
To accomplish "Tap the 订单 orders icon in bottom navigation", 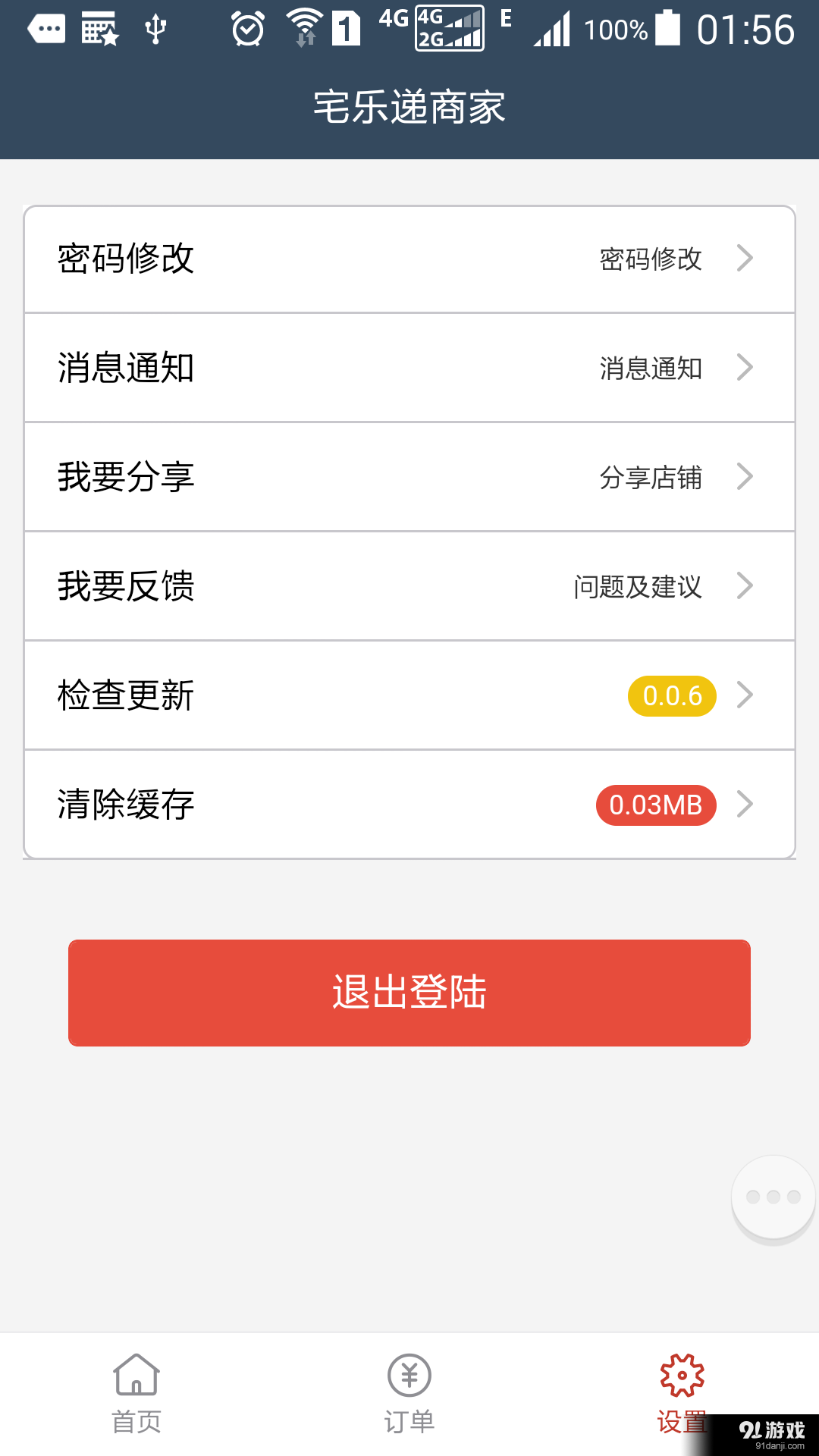I will click(408, 1375).
